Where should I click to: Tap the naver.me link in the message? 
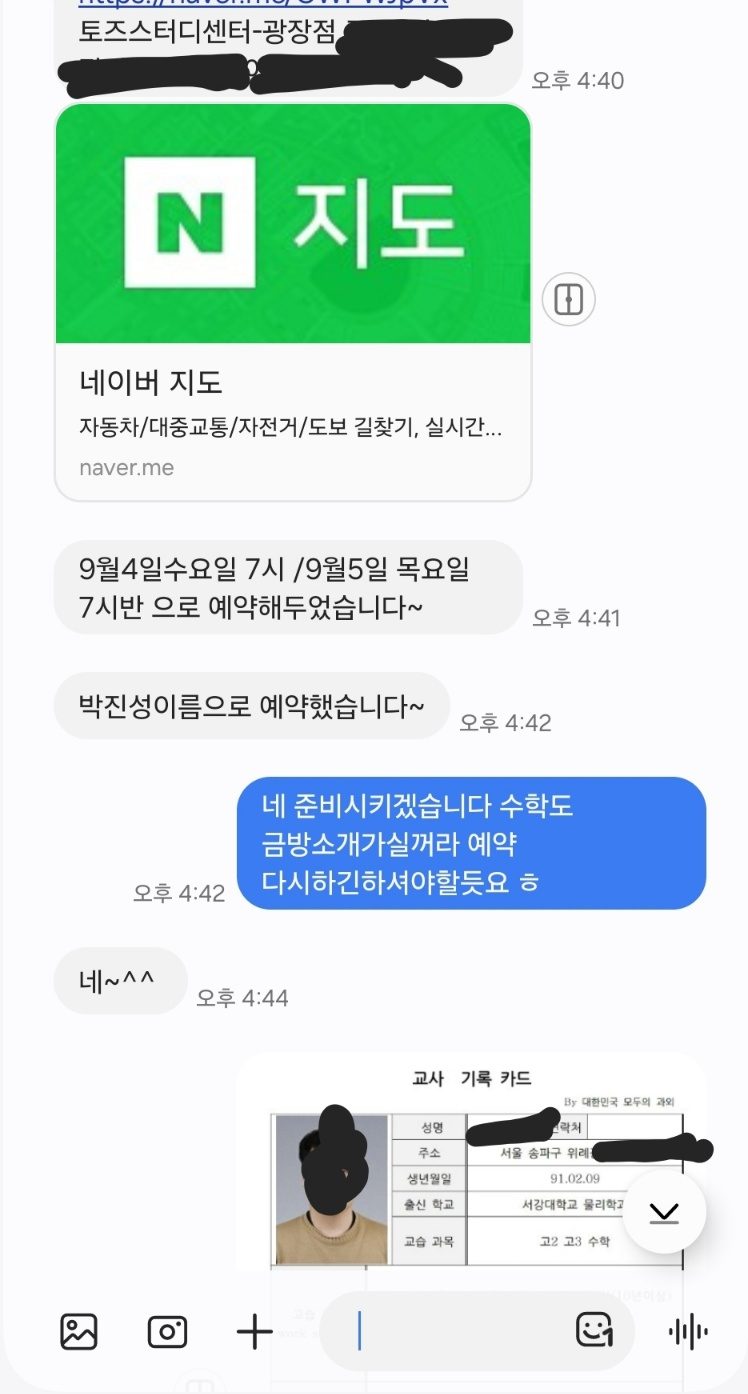pos(262,4)
